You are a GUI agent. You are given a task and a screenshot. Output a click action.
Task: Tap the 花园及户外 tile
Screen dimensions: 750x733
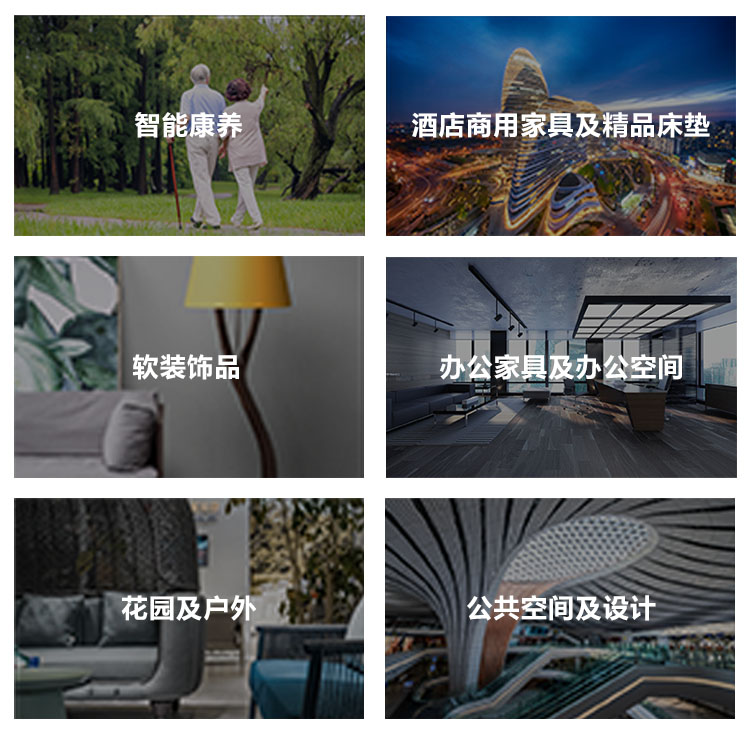tap(189, 608)
